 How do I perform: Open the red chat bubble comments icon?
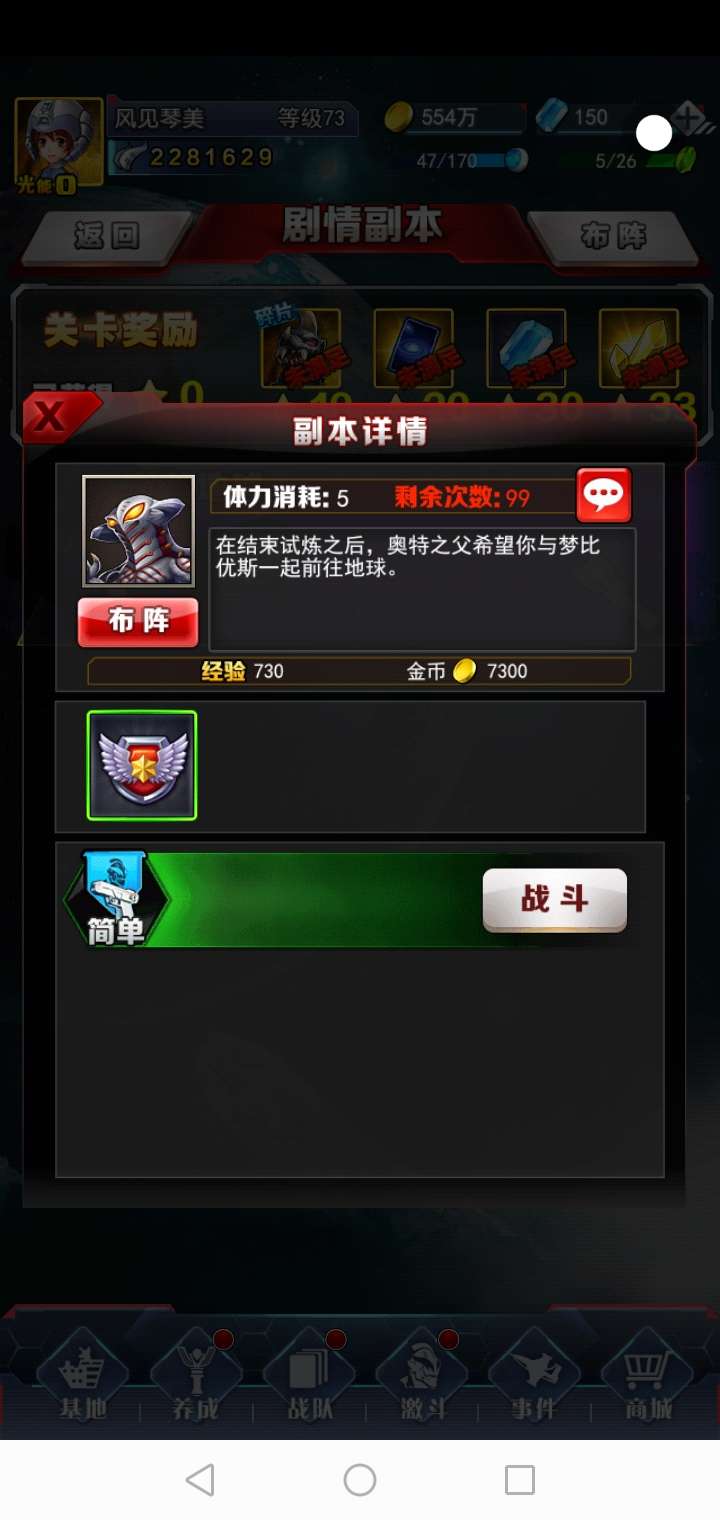(604, 495)
